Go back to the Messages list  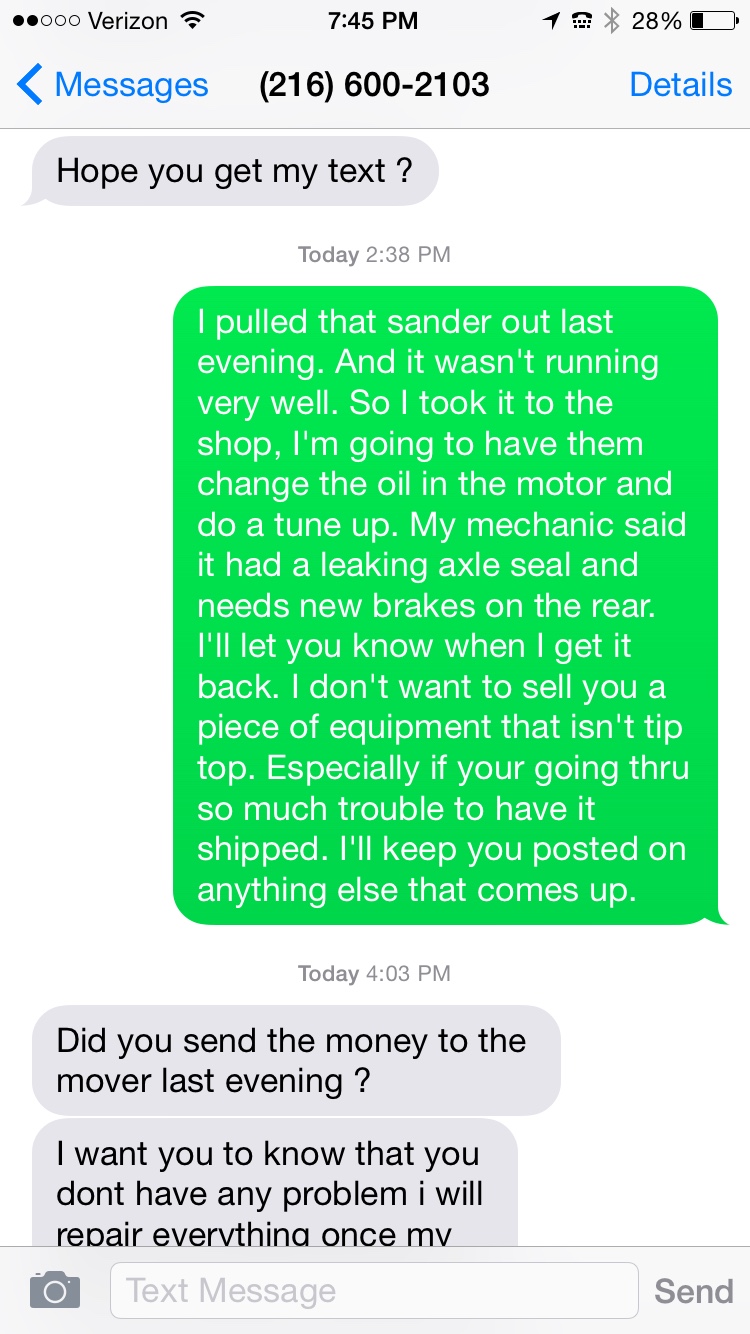point(112,85)
